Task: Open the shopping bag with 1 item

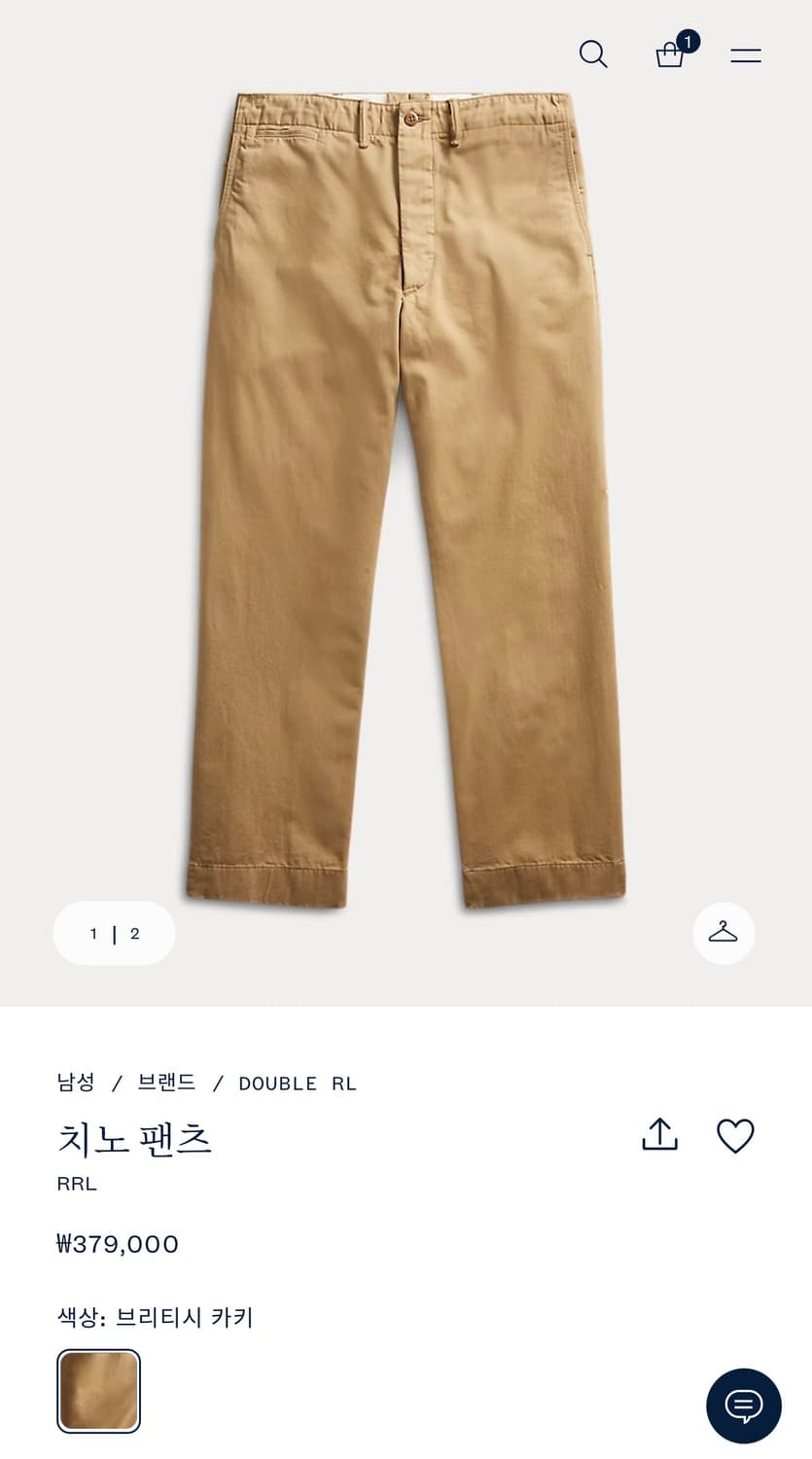Action: point(670,55)
